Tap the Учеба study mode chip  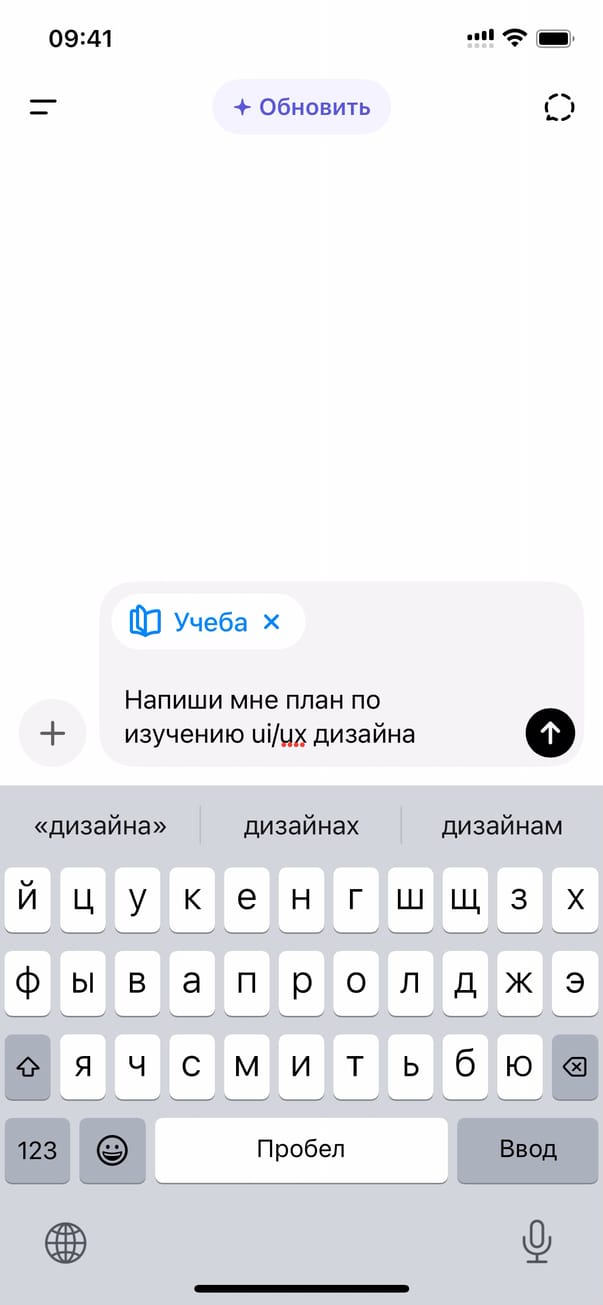(190, 622)
